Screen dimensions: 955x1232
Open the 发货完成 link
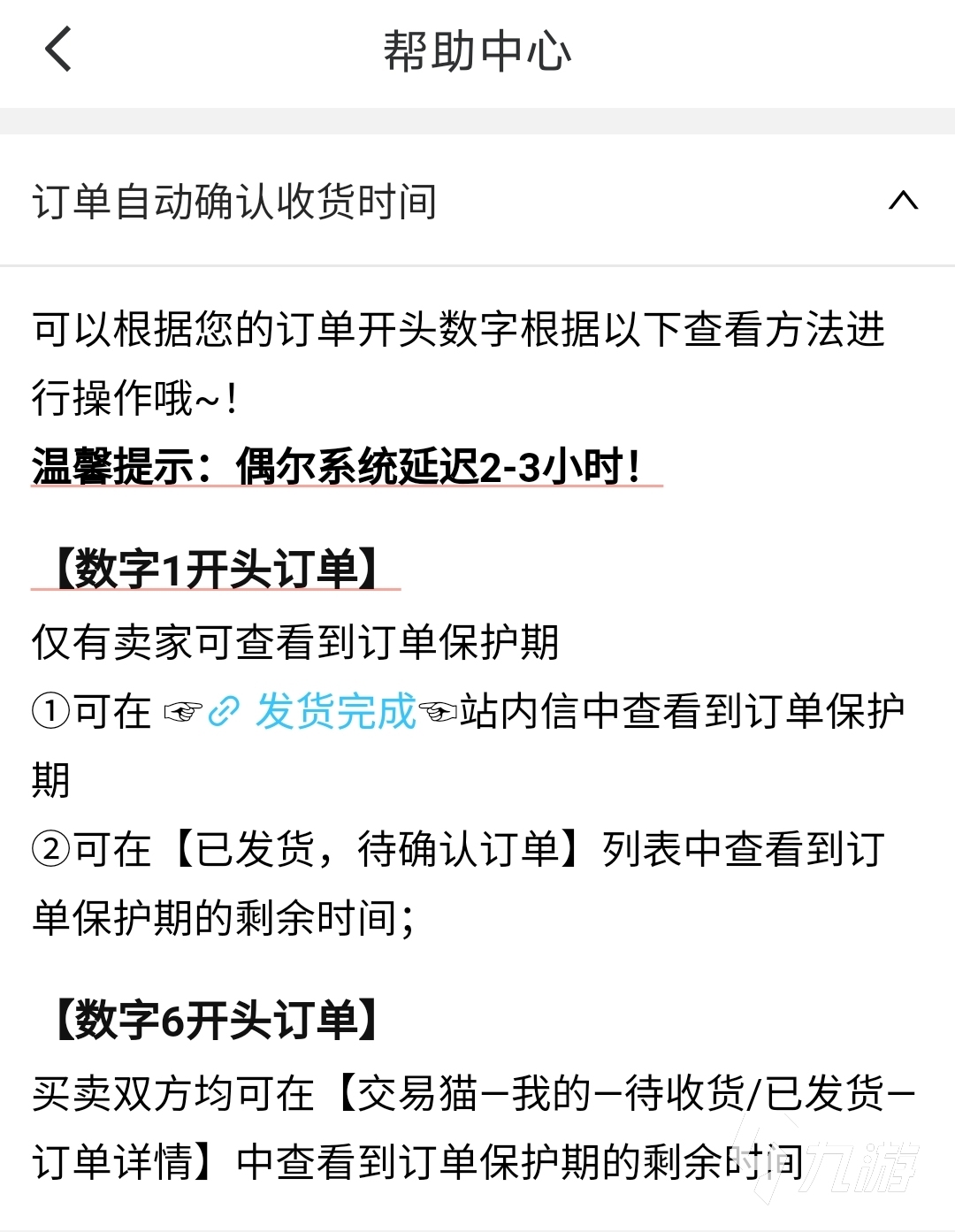tap(334, 711)
